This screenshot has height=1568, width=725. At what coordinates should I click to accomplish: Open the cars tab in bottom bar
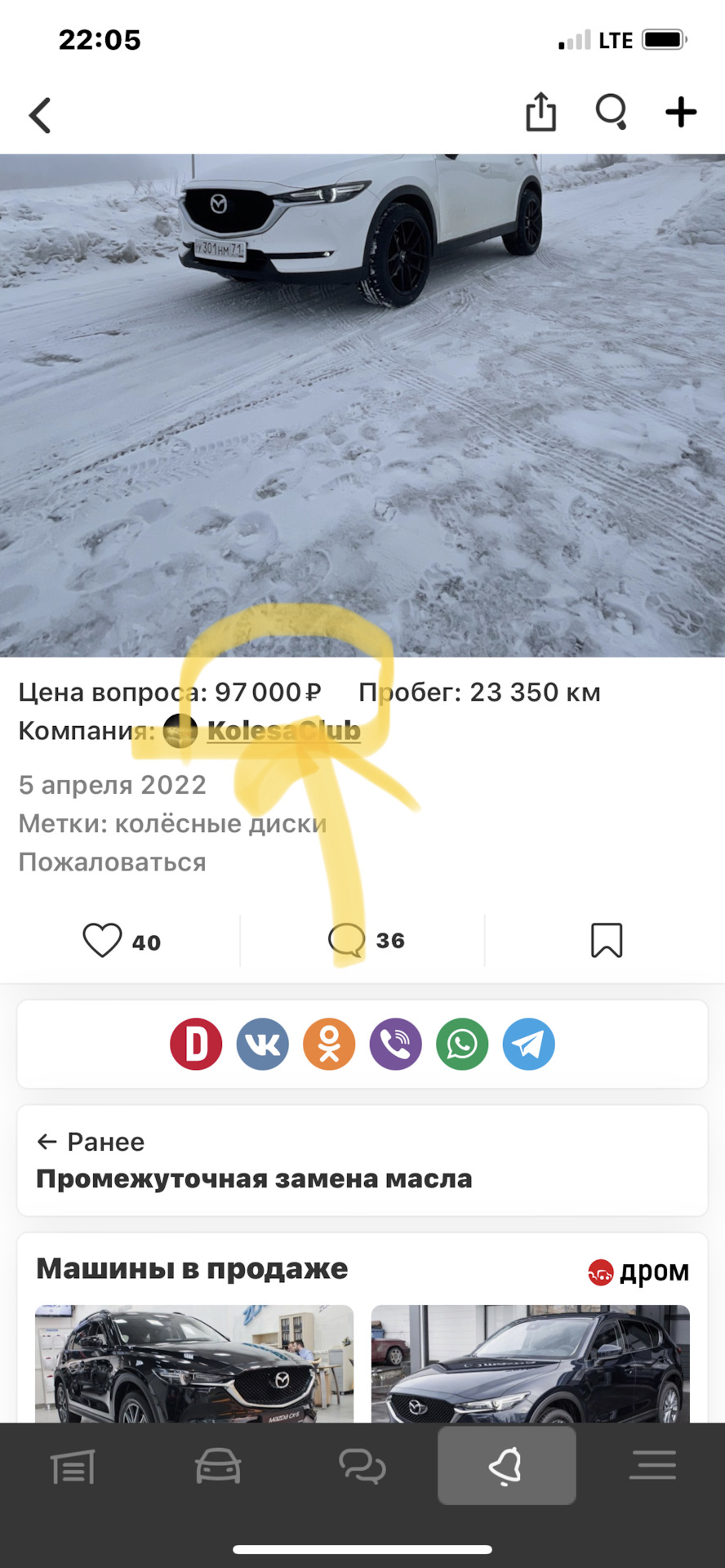click(218, 1467)
